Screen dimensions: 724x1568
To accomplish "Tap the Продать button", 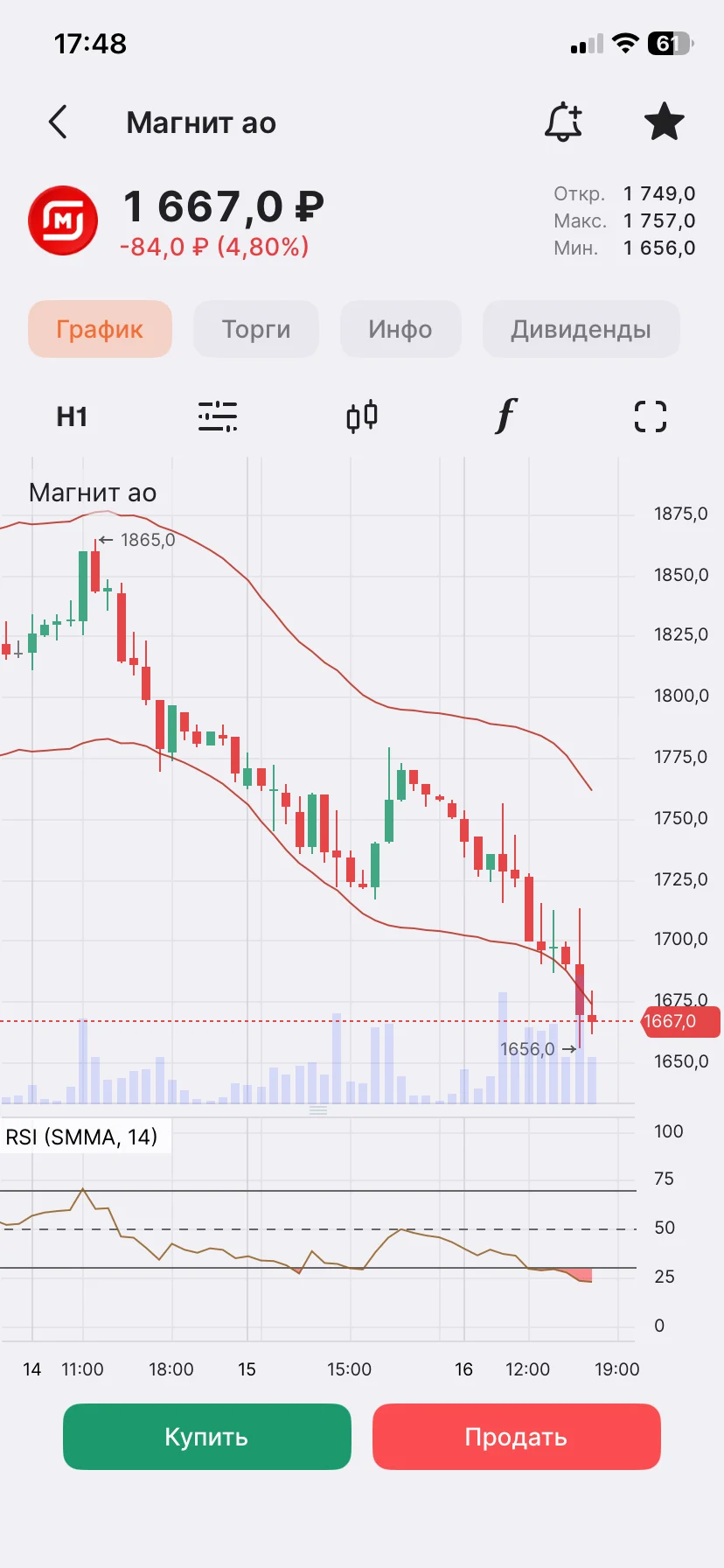I will click(517, 1437).
